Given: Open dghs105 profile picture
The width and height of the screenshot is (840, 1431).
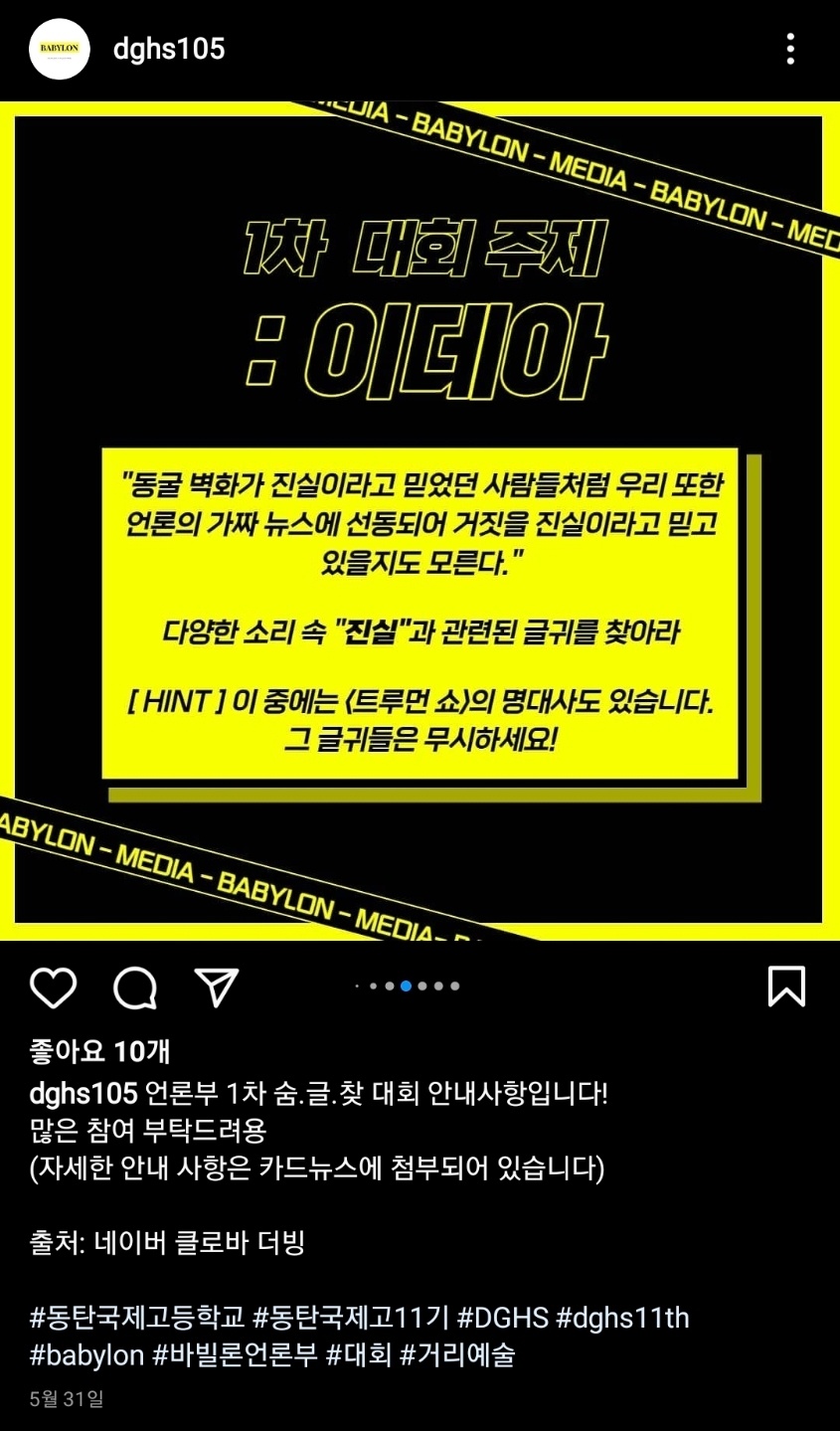Looking at the screenshot, I should pos(60,49).
